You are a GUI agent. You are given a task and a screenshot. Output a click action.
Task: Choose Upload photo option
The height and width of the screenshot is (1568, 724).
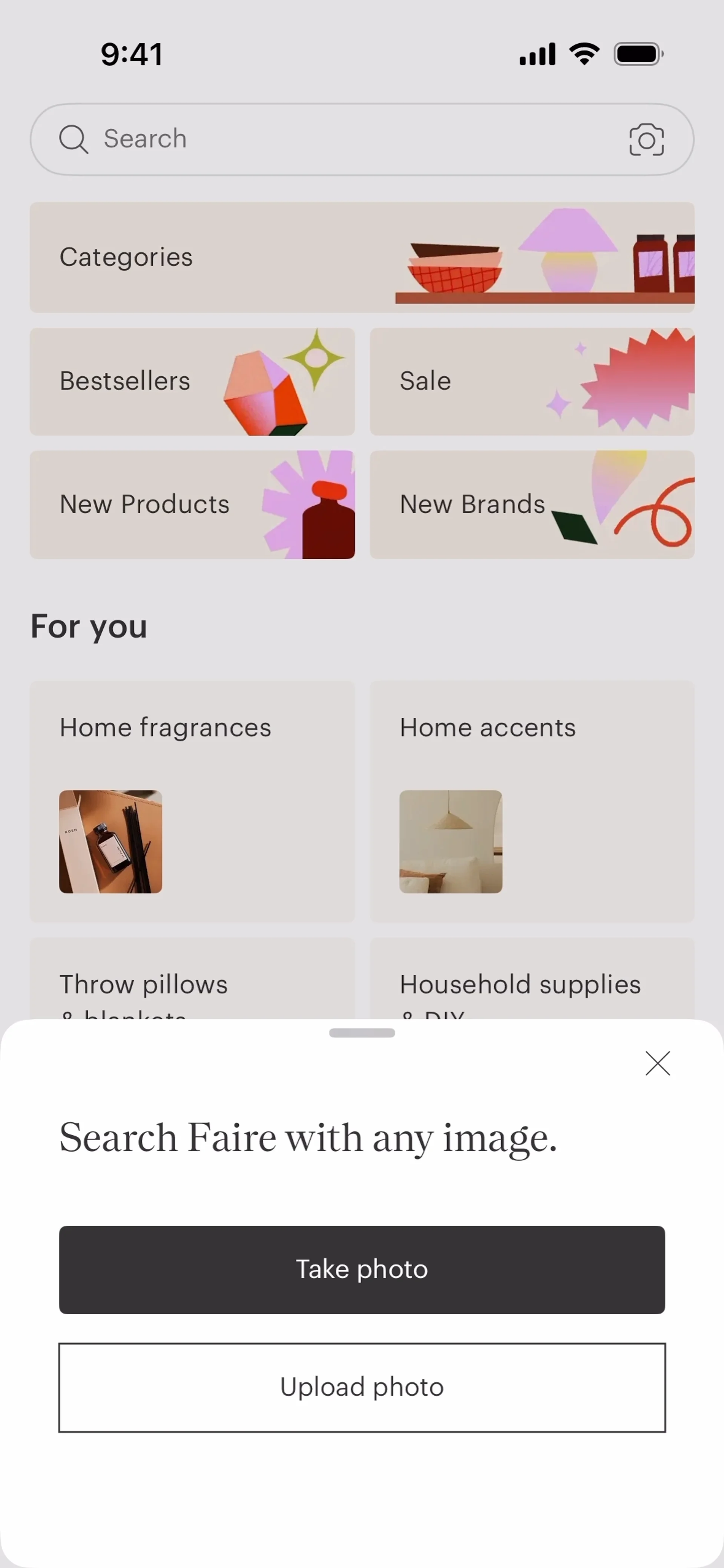tap(362, 1387)
